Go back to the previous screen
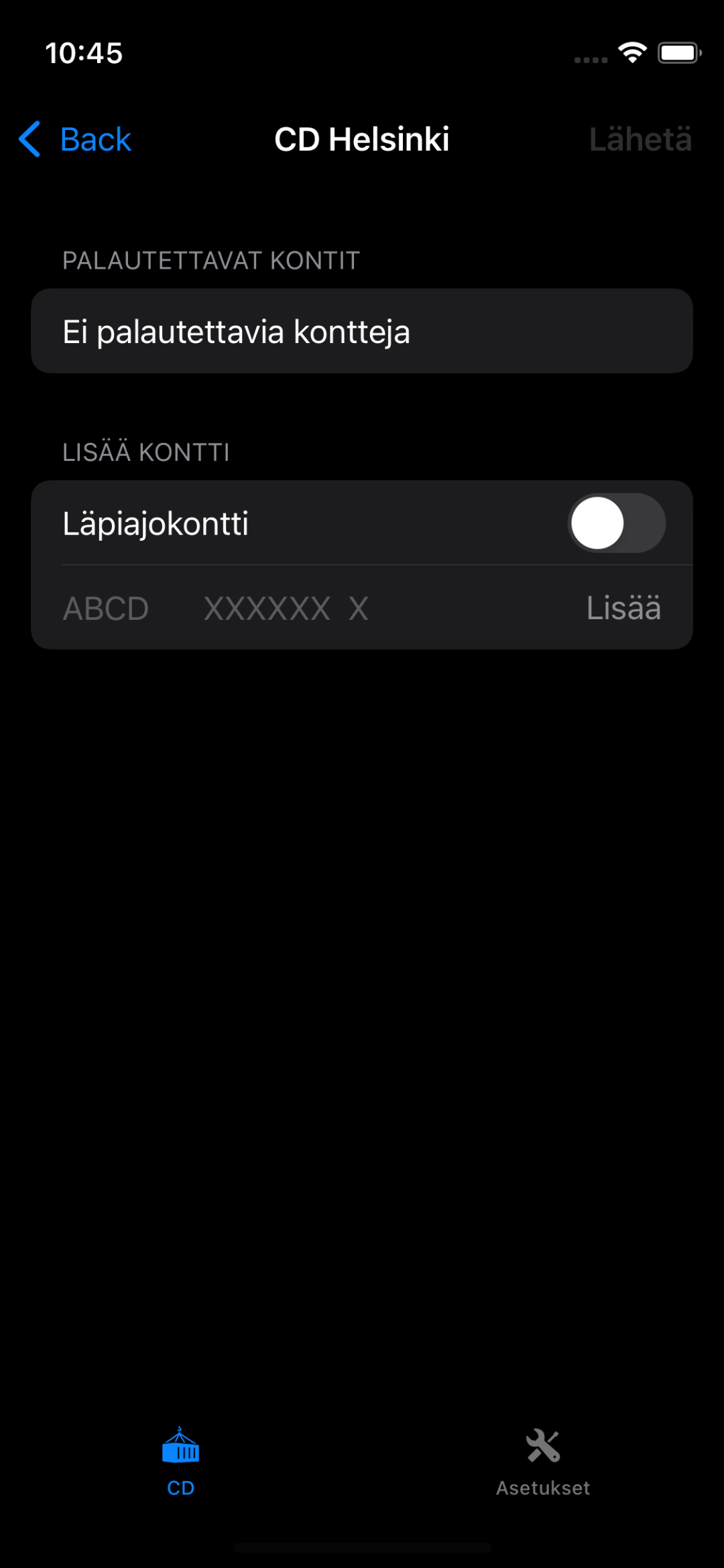Viewport: 724px width, 1568px height. click(x=75, y=139)
